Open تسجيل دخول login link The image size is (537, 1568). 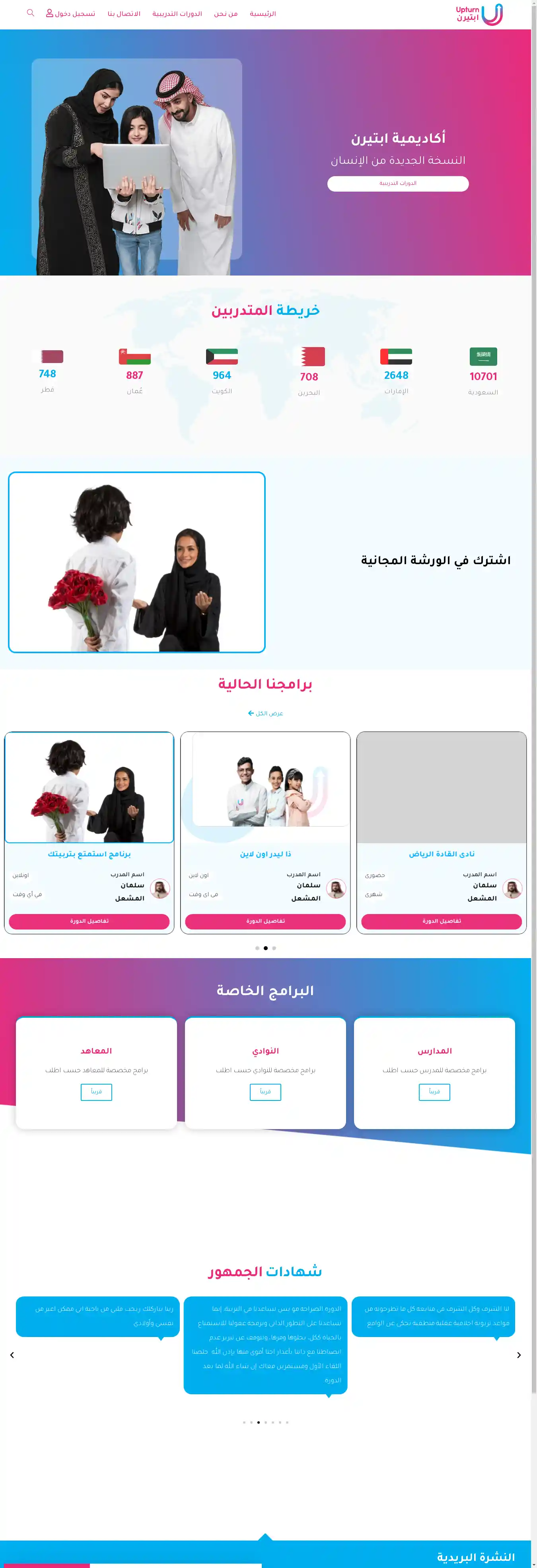tap(71, 14)
